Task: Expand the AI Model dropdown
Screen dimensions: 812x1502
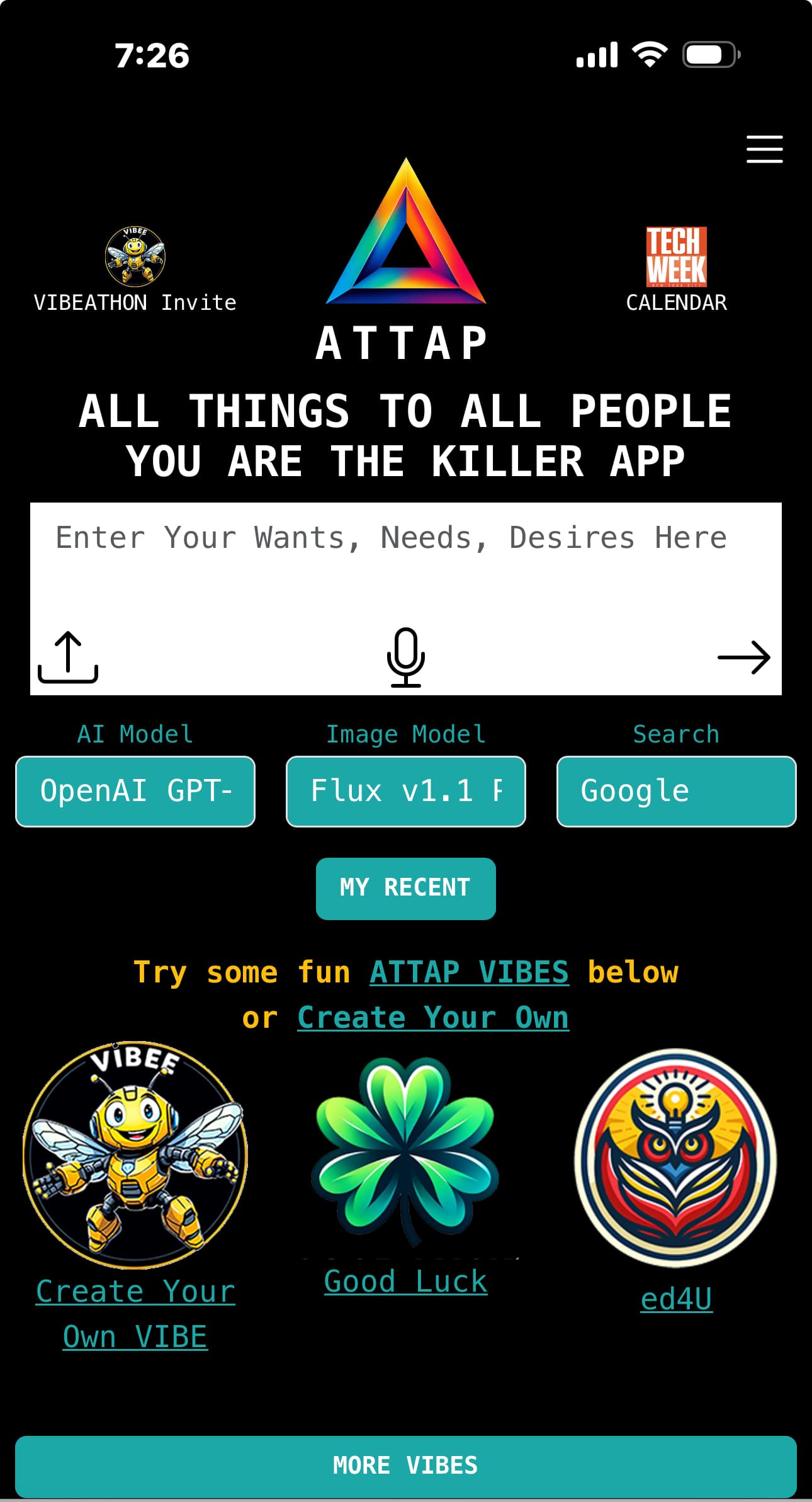Action: tap(135, 791)
